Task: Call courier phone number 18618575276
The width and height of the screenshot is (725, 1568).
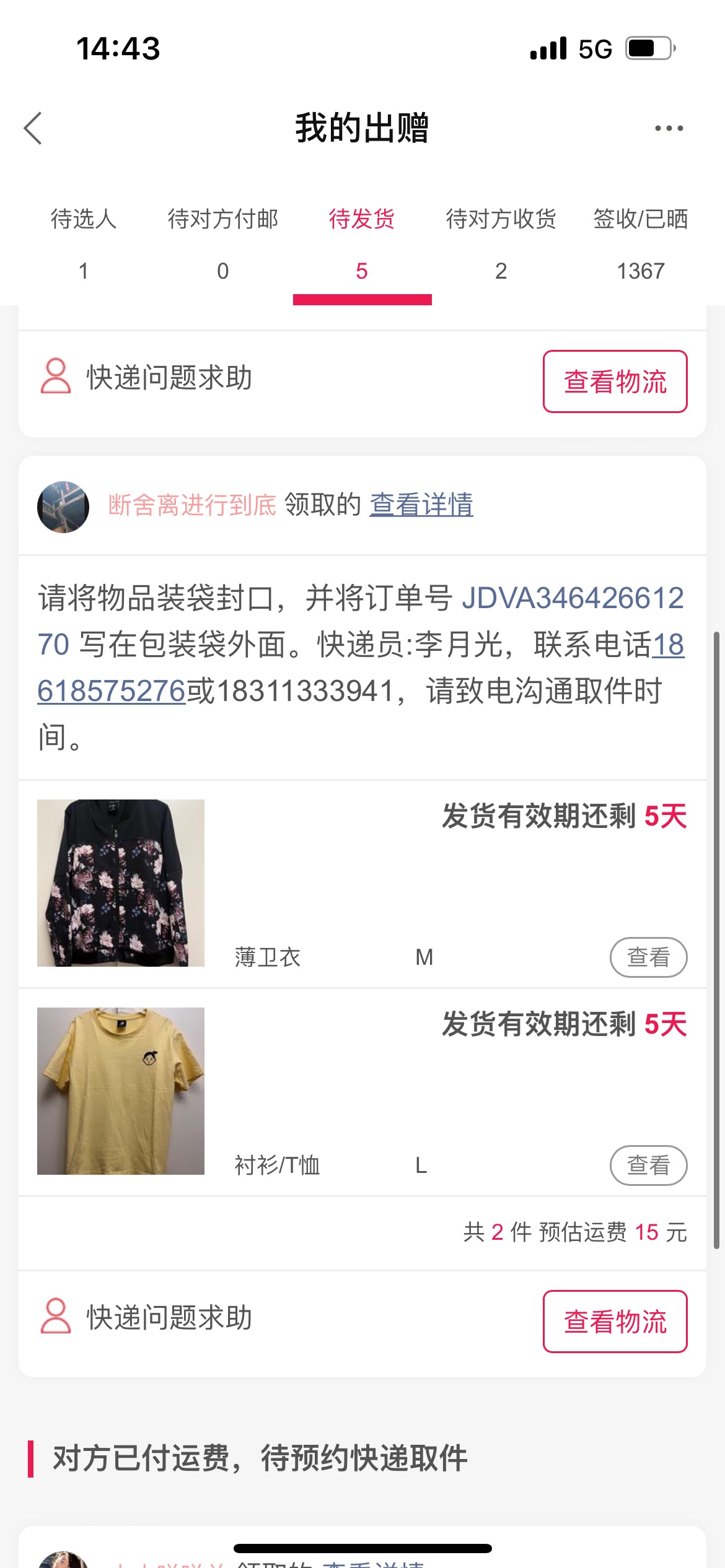Action: point(112,691)
